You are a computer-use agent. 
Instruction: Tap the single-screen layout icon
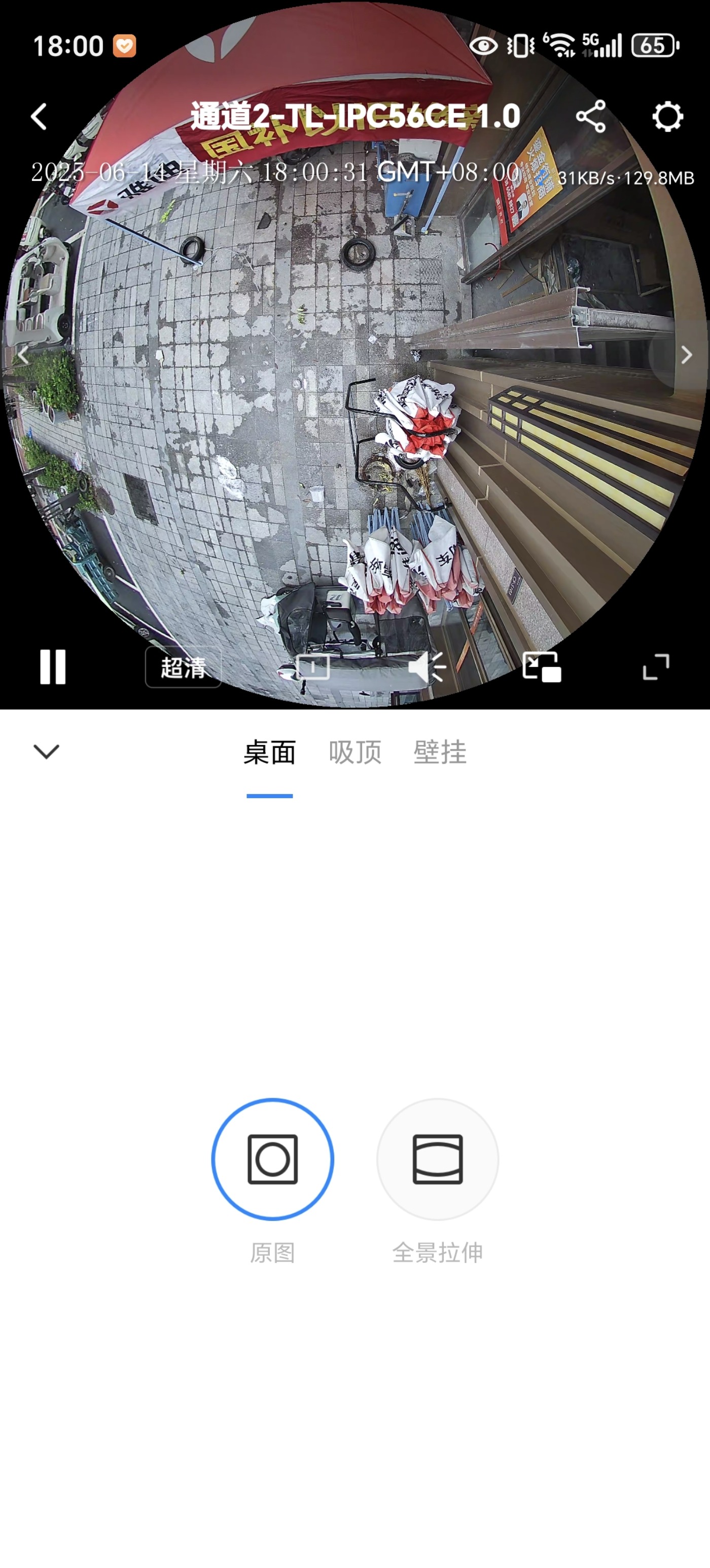click(x=313, y=667)
